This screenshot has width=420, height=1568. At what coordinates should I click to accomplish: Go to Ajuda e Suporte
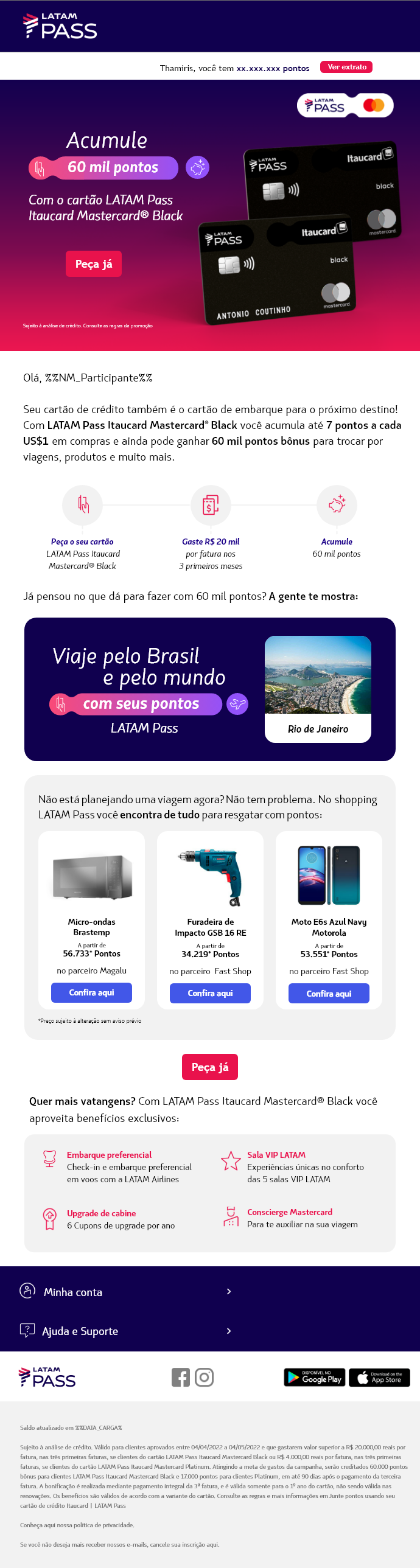[125, 1331]
